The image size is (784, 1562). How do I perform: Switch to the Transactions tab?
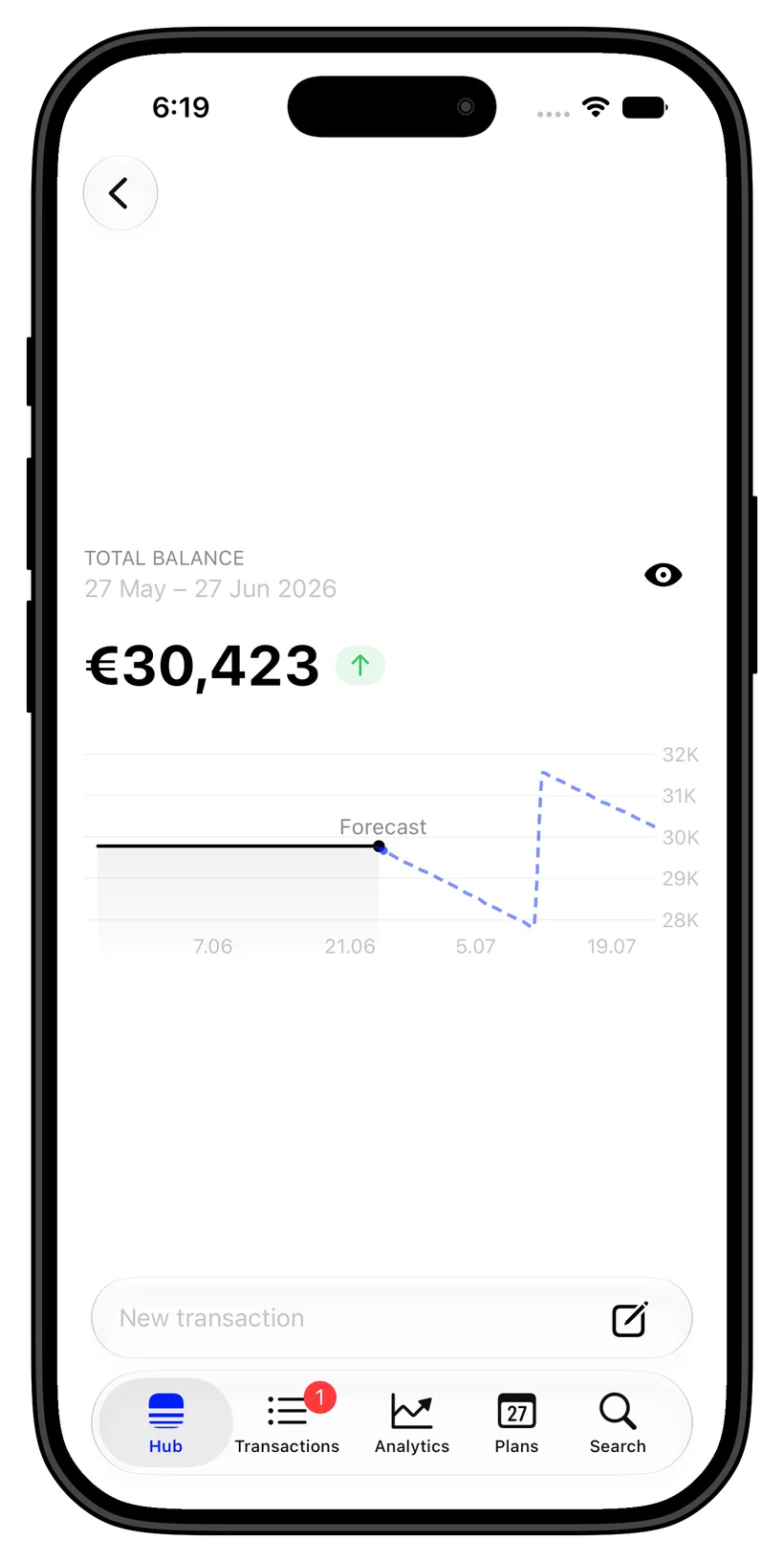(287, 1423)
